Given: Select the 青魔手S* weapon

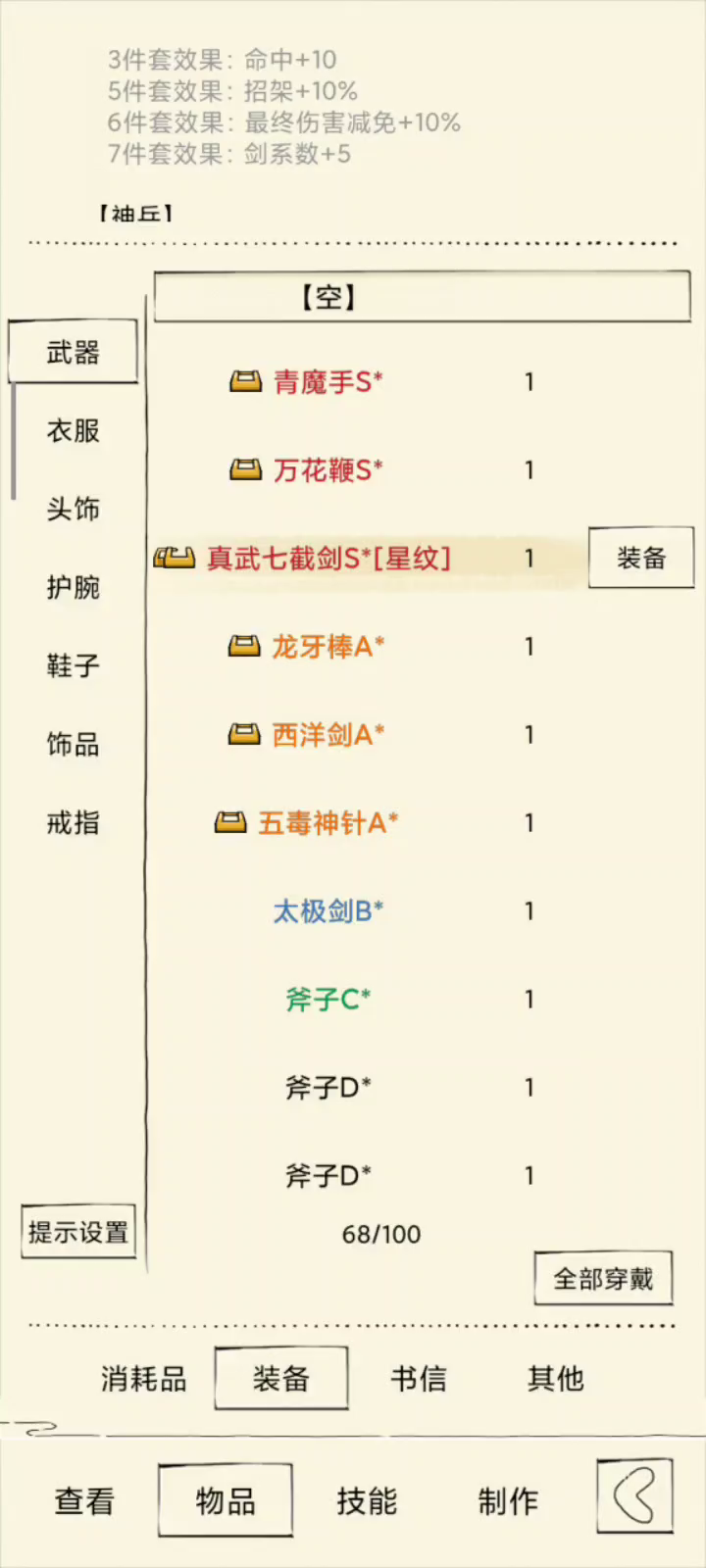Looking at the screenshot, I should coord(328,381).
